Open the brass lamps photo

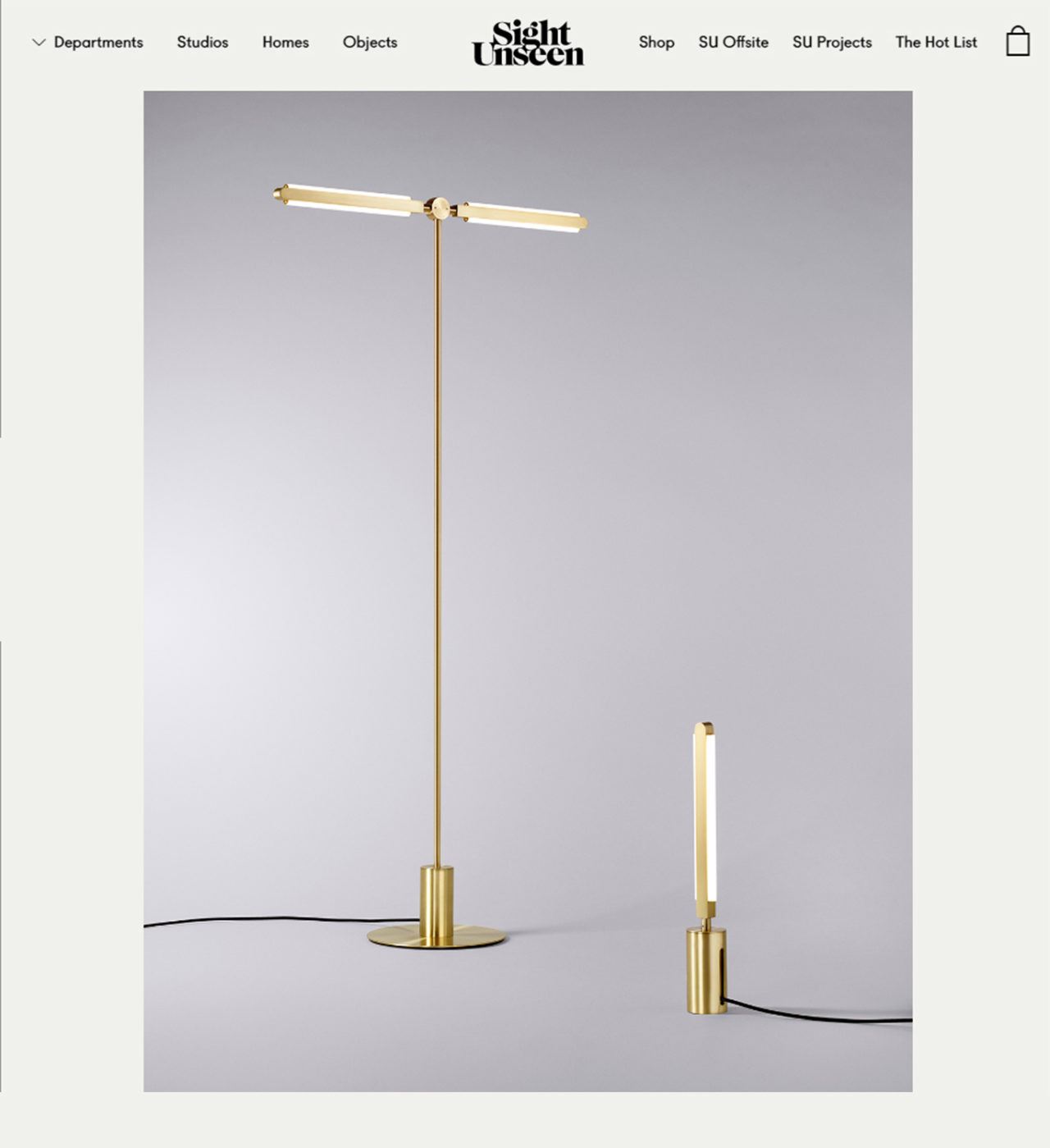point(527,591)
